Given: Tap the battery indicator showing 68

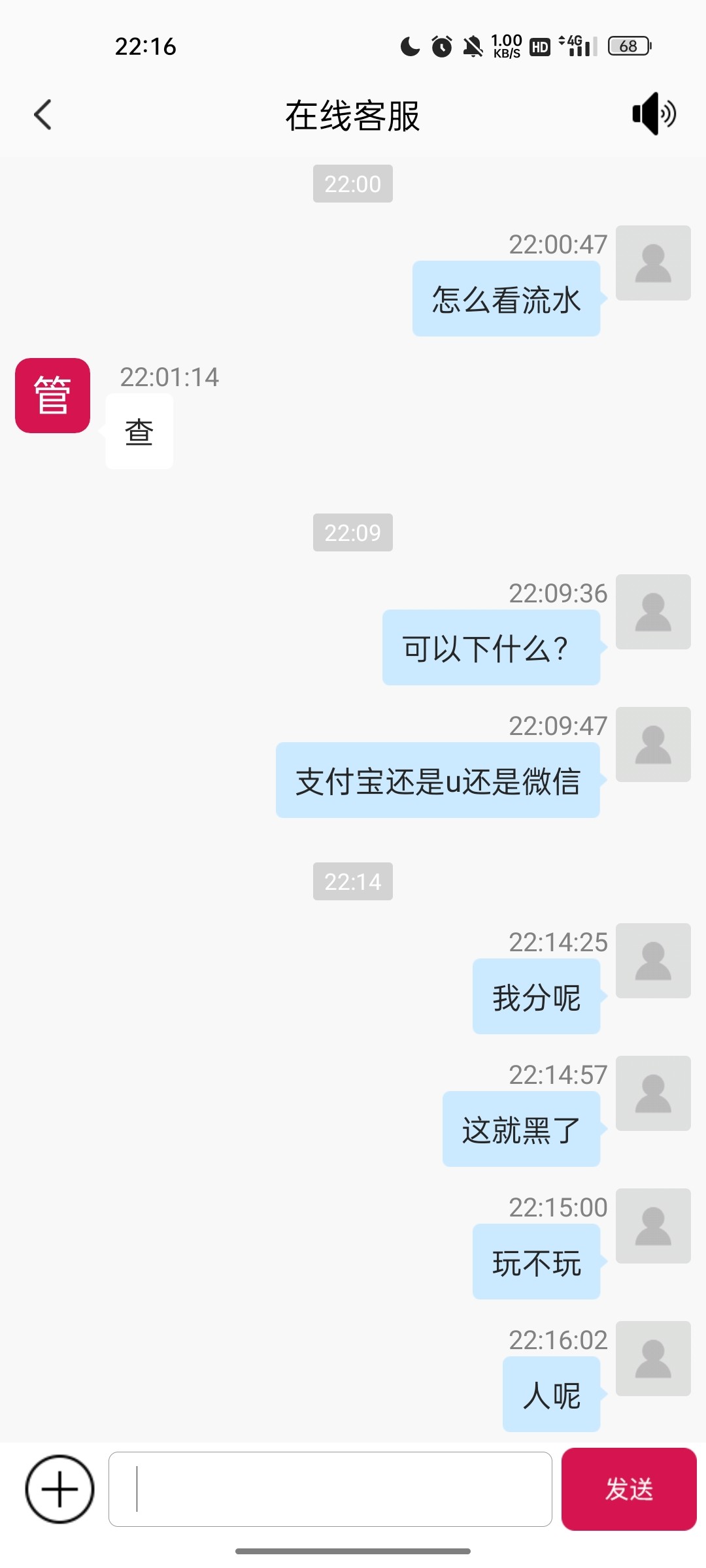Looking at the screenshot, I should tap(628, 46).
